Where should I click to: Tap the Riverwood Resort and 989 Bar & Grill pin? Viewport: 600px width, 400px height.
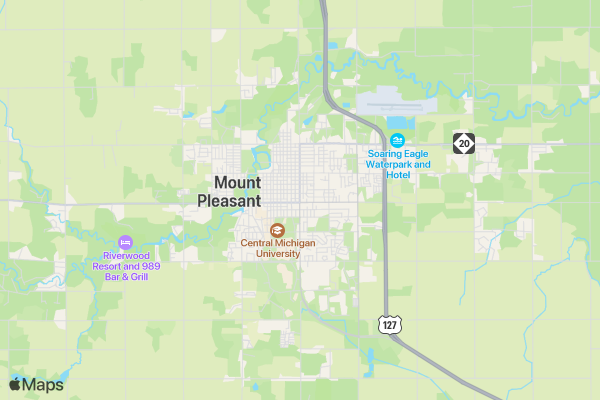pos(125,242)
